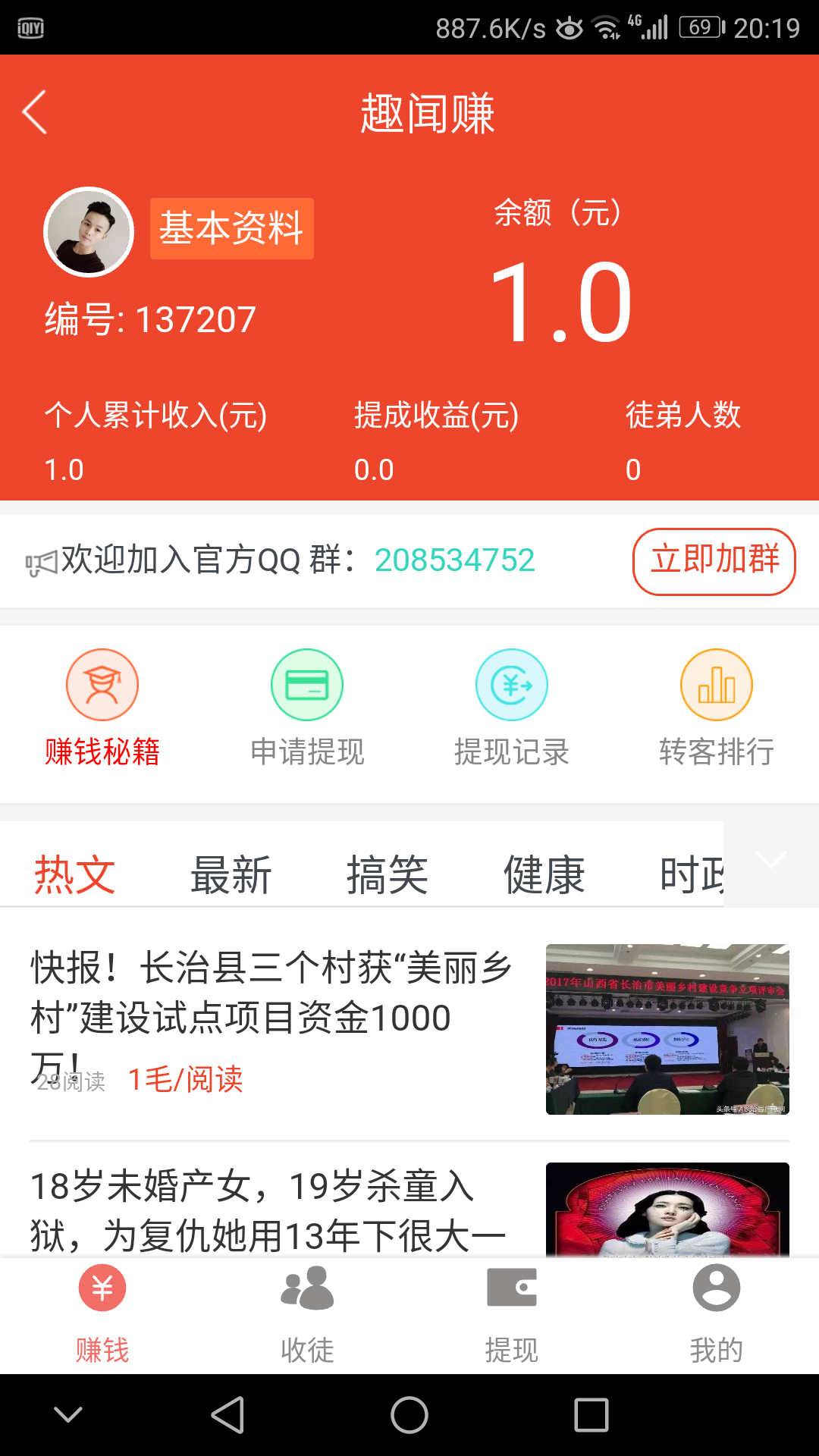The width and height of the screenshot is (819, 1456).
Task: Open 提现记录 withdrawal record icon
Action: pos(512,684)
